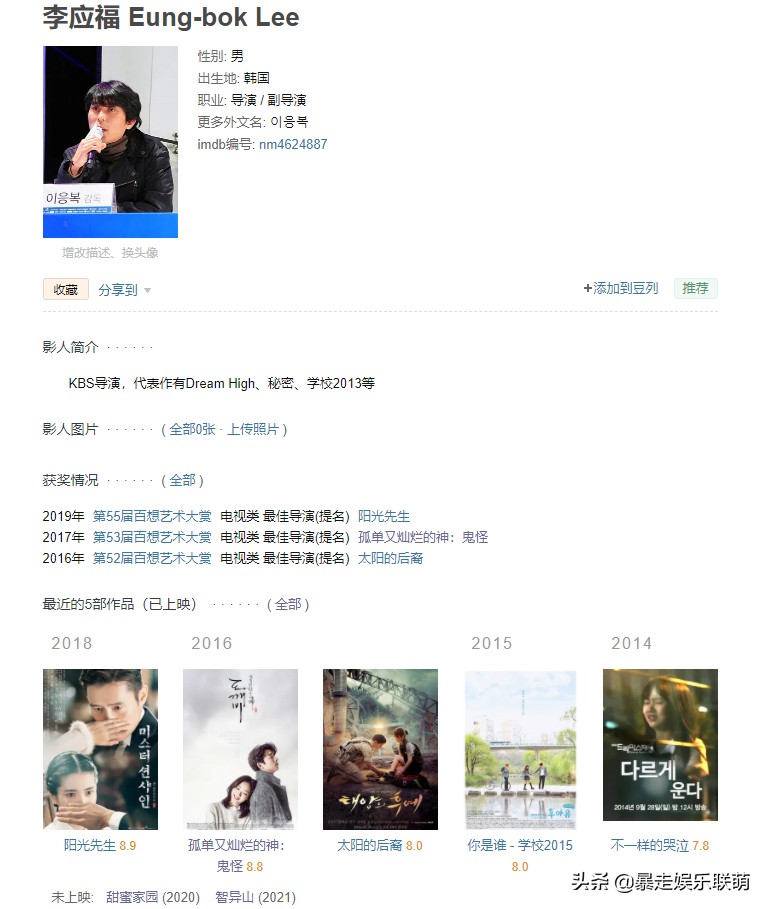Open 全部 next to 最近的5部作品
Viewport: 768px width, 909px height.
point(288,604)
